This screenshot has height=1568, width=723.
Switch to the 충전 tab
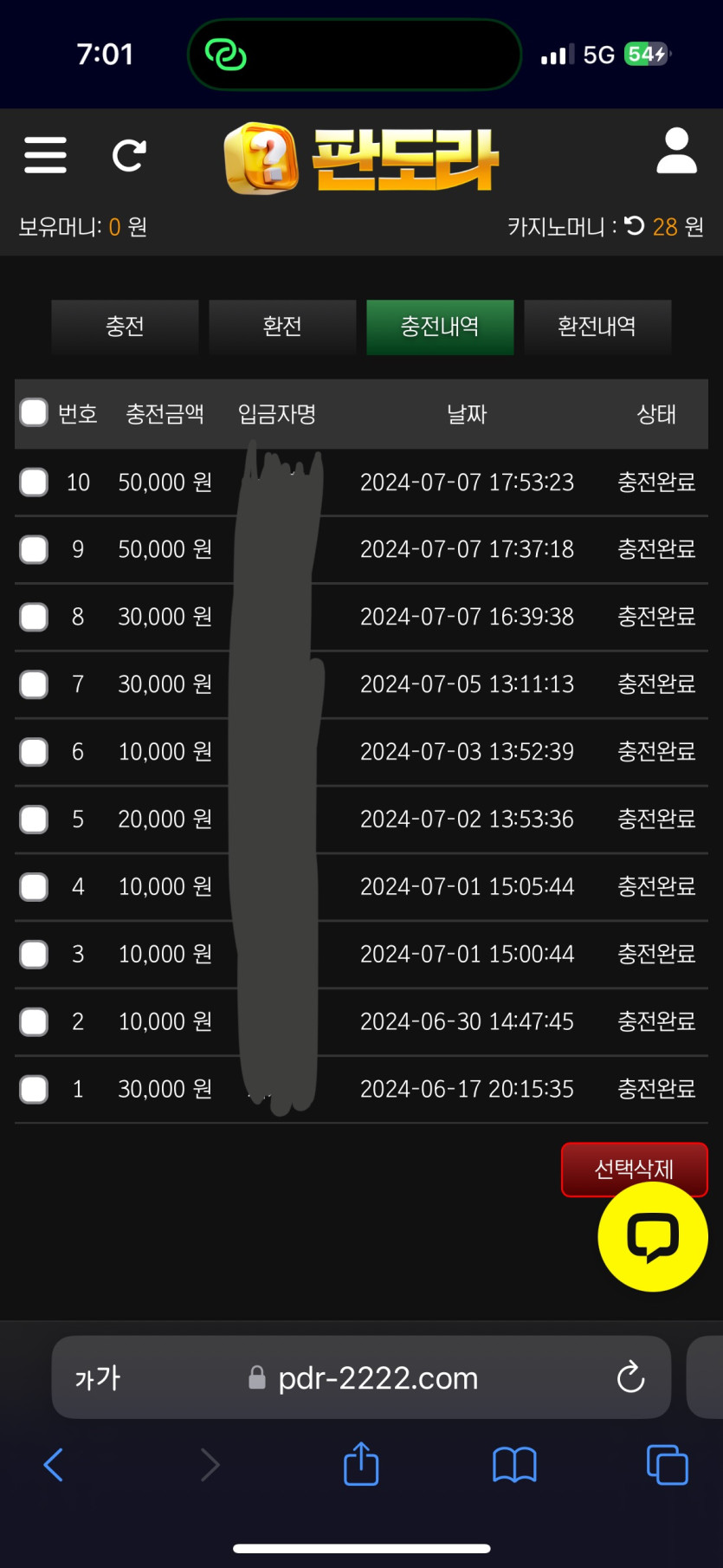point(125,327)
